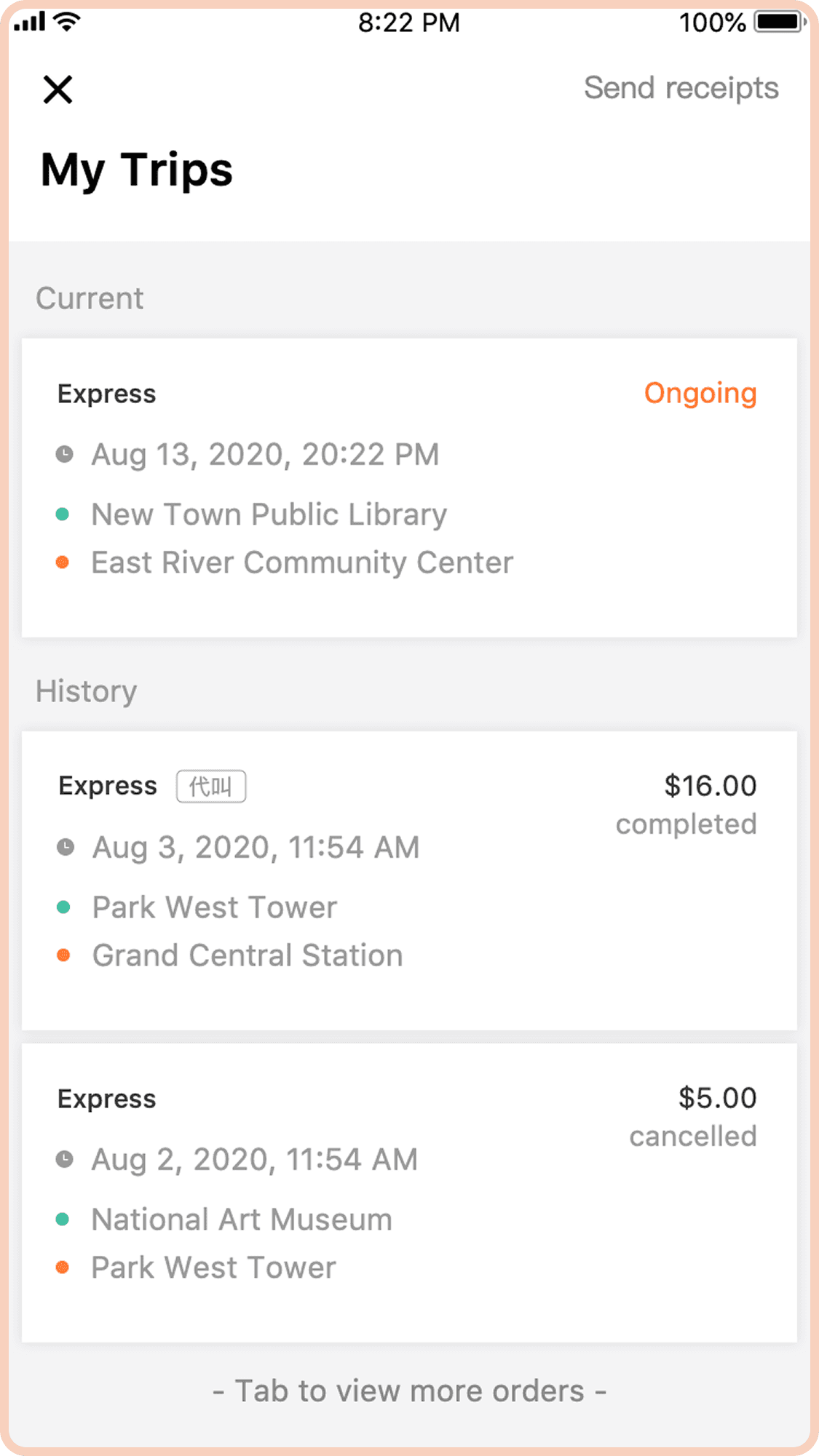Open the cancelled $5.00 National Art Museum trip
The image size is (819, 1456).
pos(409,1193)
